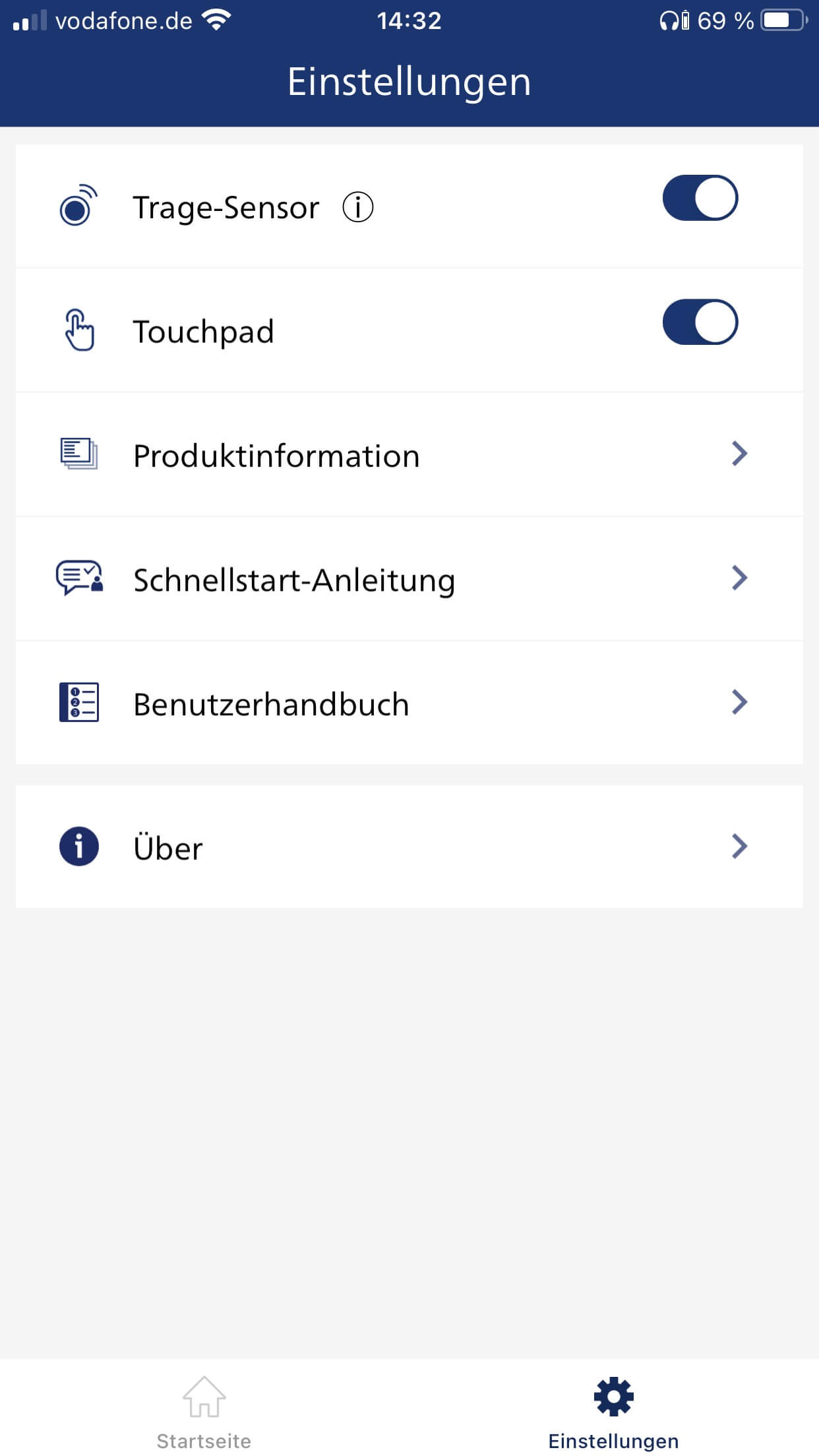Open the Über page
This screenshot has height=1456, width=819.
coord(409,847)
